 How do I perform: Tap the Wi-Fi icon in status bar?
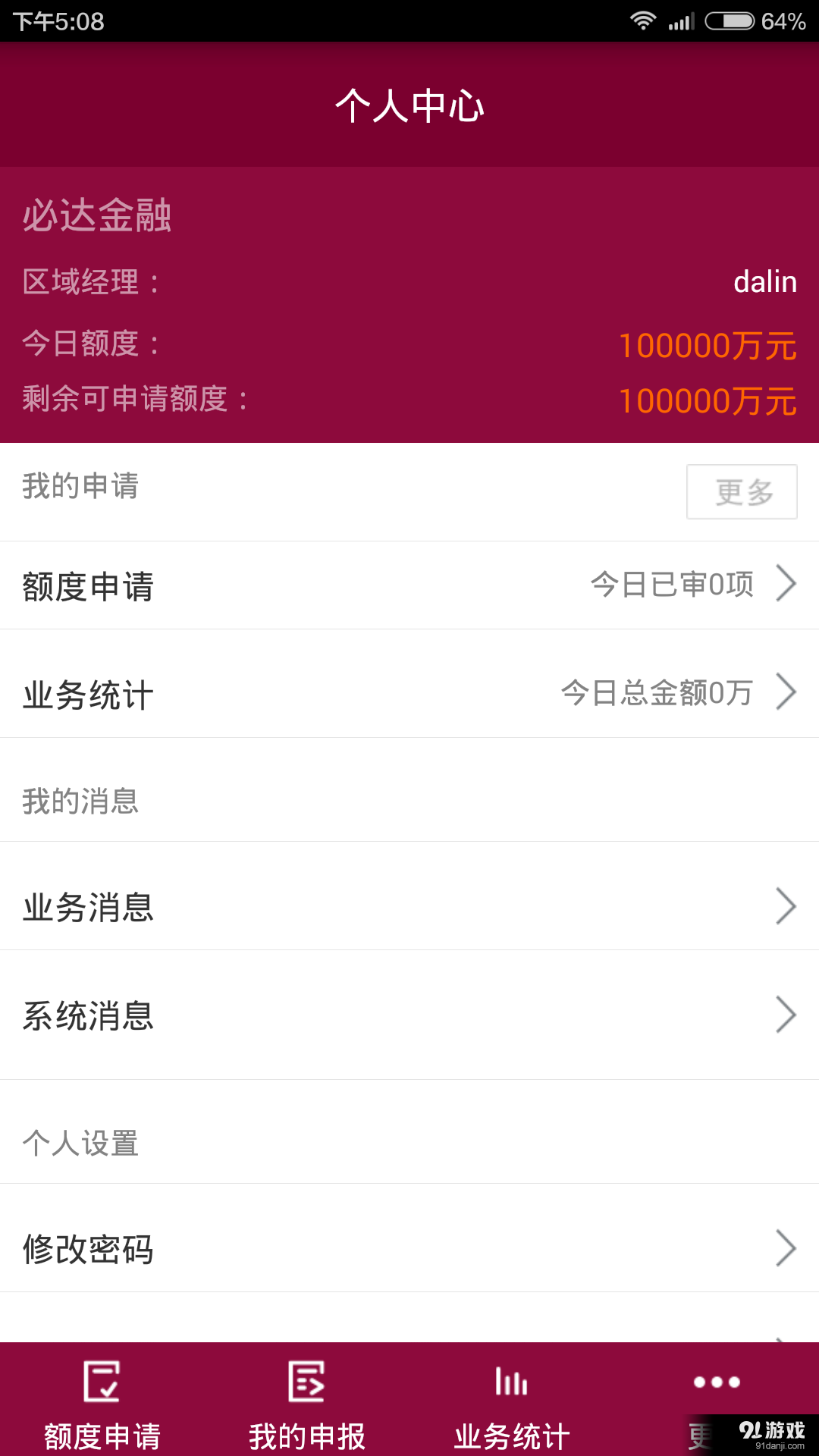(x=642, y=21)
